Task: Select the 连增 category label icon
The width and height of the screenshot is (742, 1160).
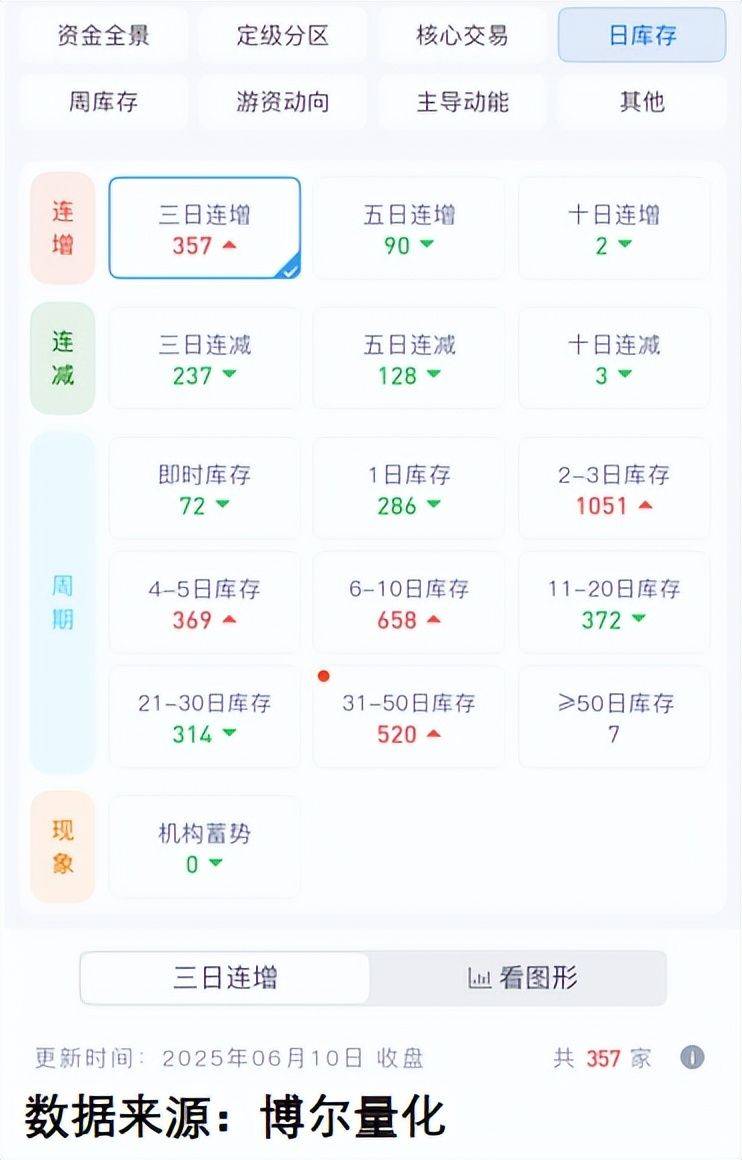Action: coord(63,228)
